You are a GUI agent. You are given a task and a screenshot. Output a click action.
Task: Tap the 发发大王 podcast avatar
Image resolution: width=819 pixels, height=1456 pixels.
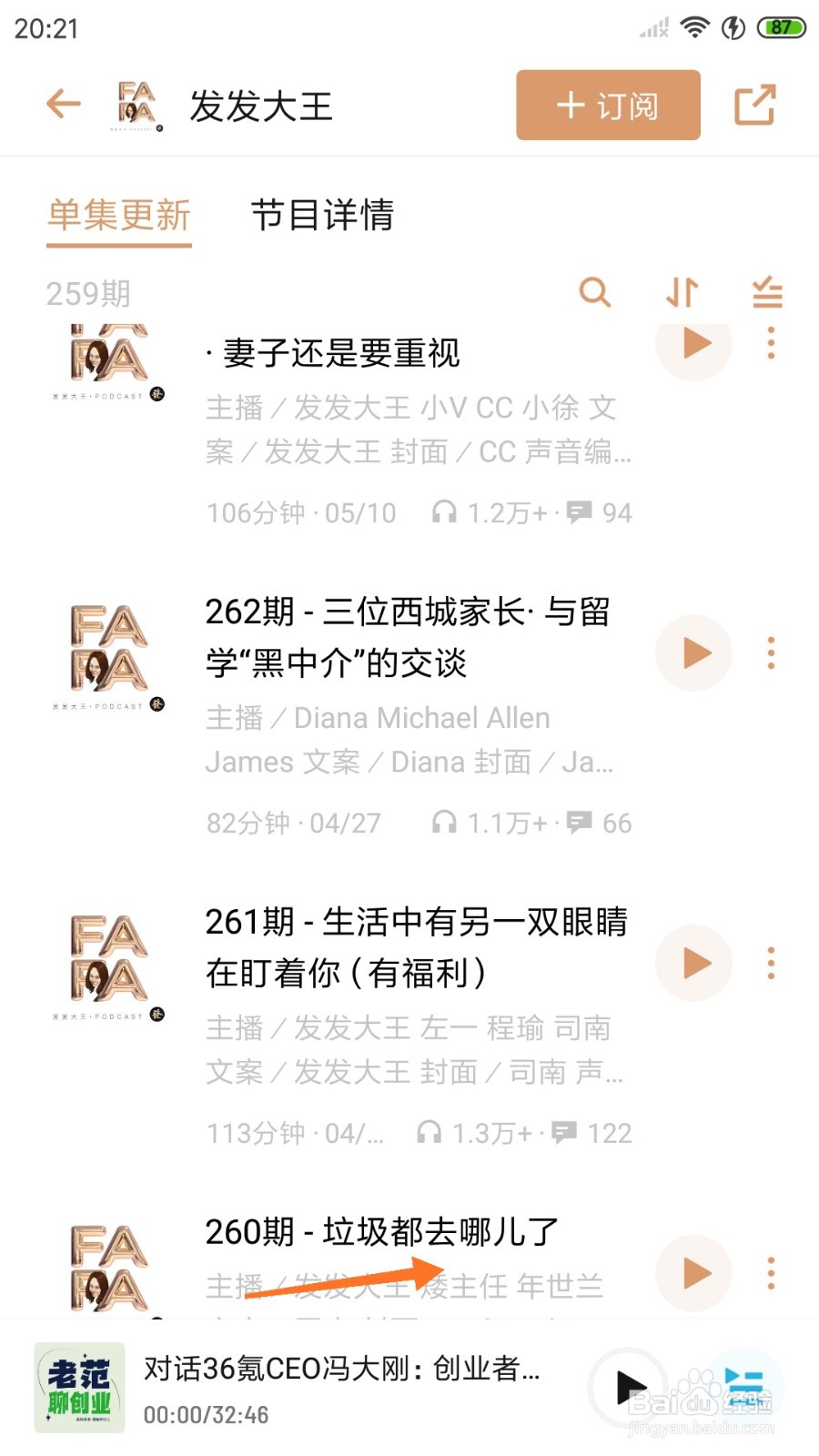[134, 104]
